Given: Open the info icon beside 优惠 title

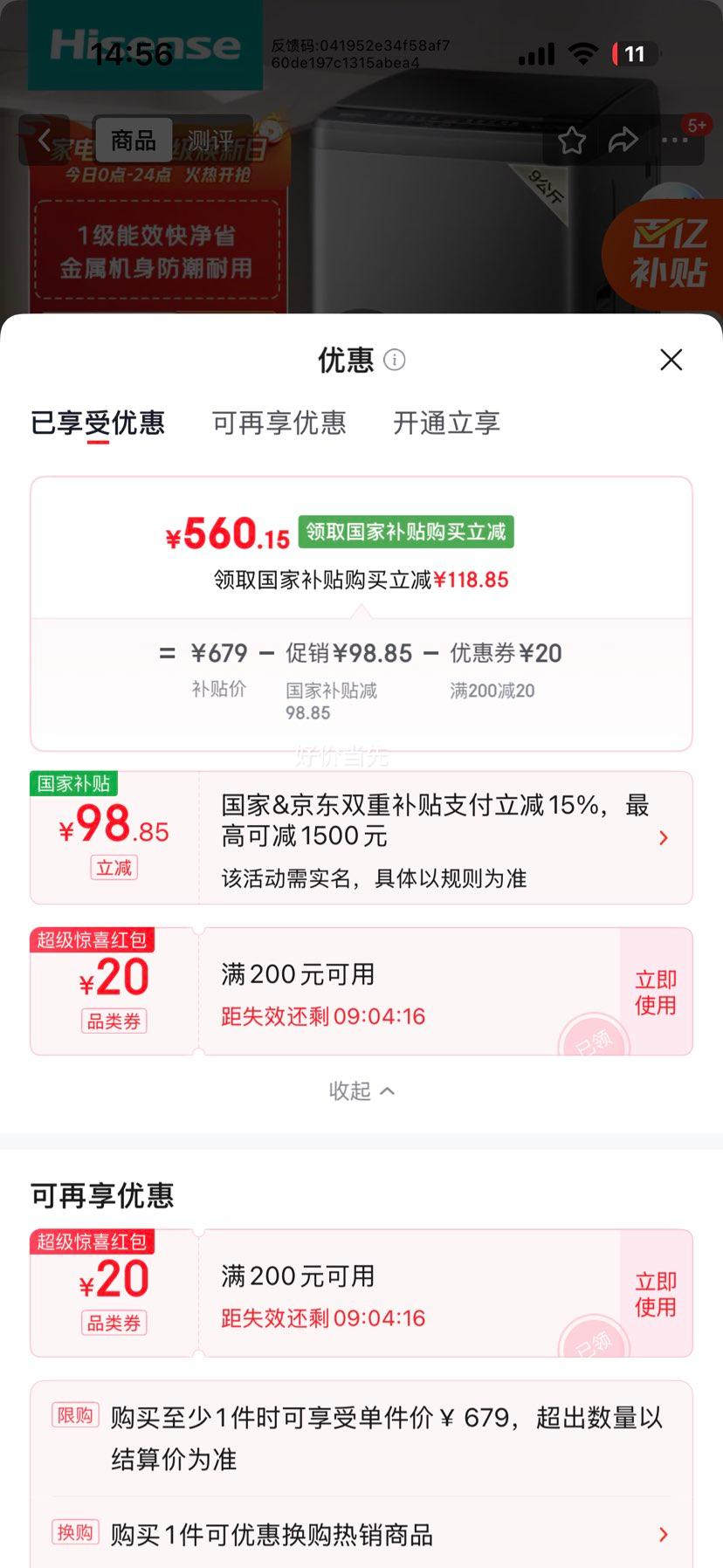Looking at the screenshot, I should coord(396,360).
